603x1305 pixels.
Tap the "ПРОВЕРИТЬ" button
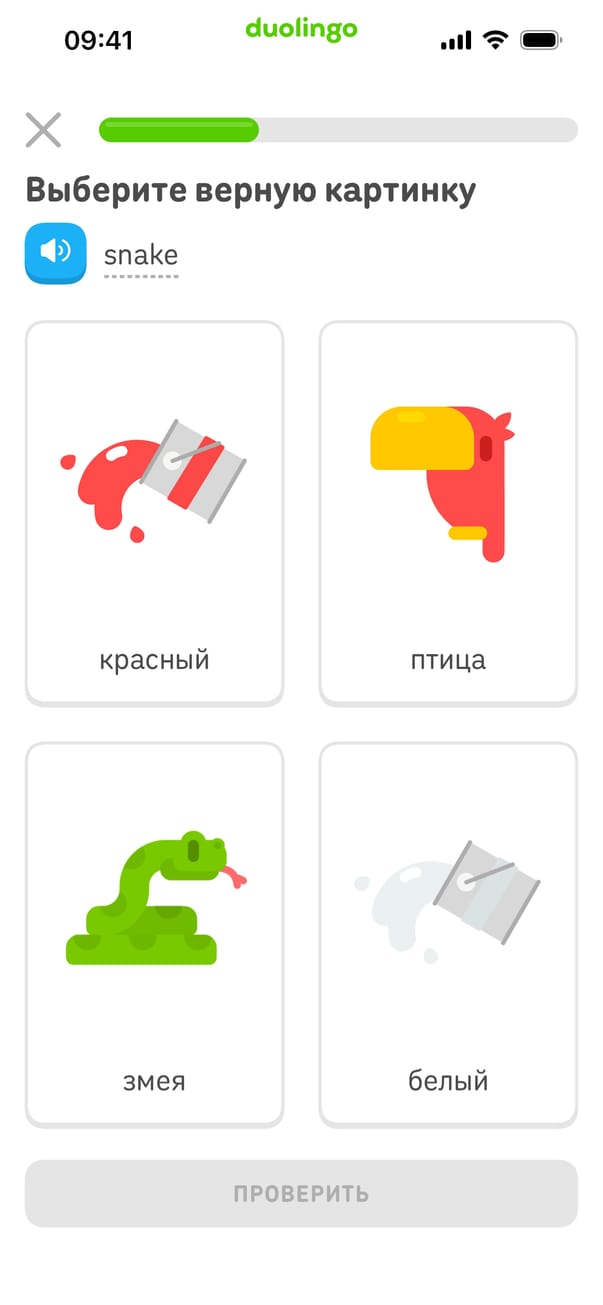point(301,1193)
